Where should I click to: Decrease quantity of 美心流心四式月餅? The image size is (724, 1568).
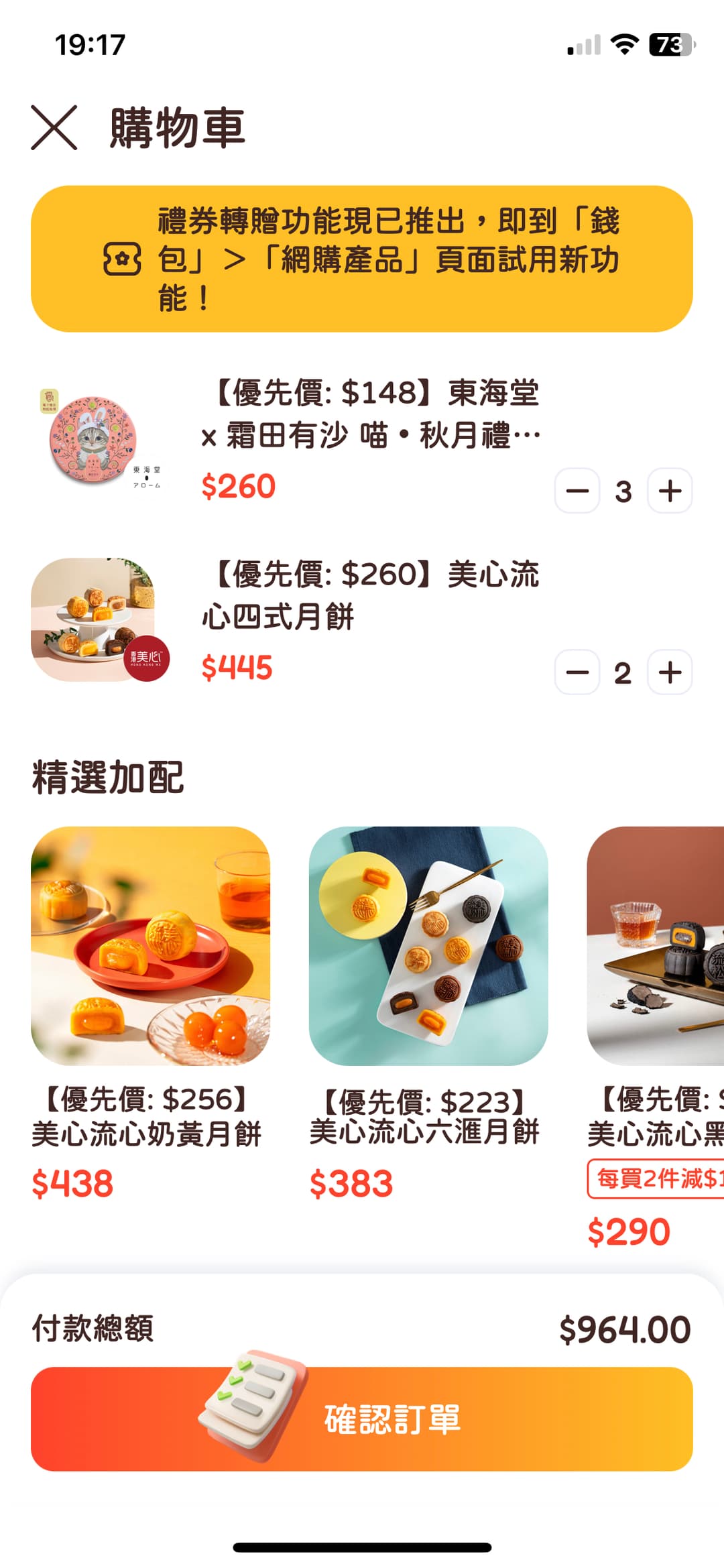[x=577, y=672]
